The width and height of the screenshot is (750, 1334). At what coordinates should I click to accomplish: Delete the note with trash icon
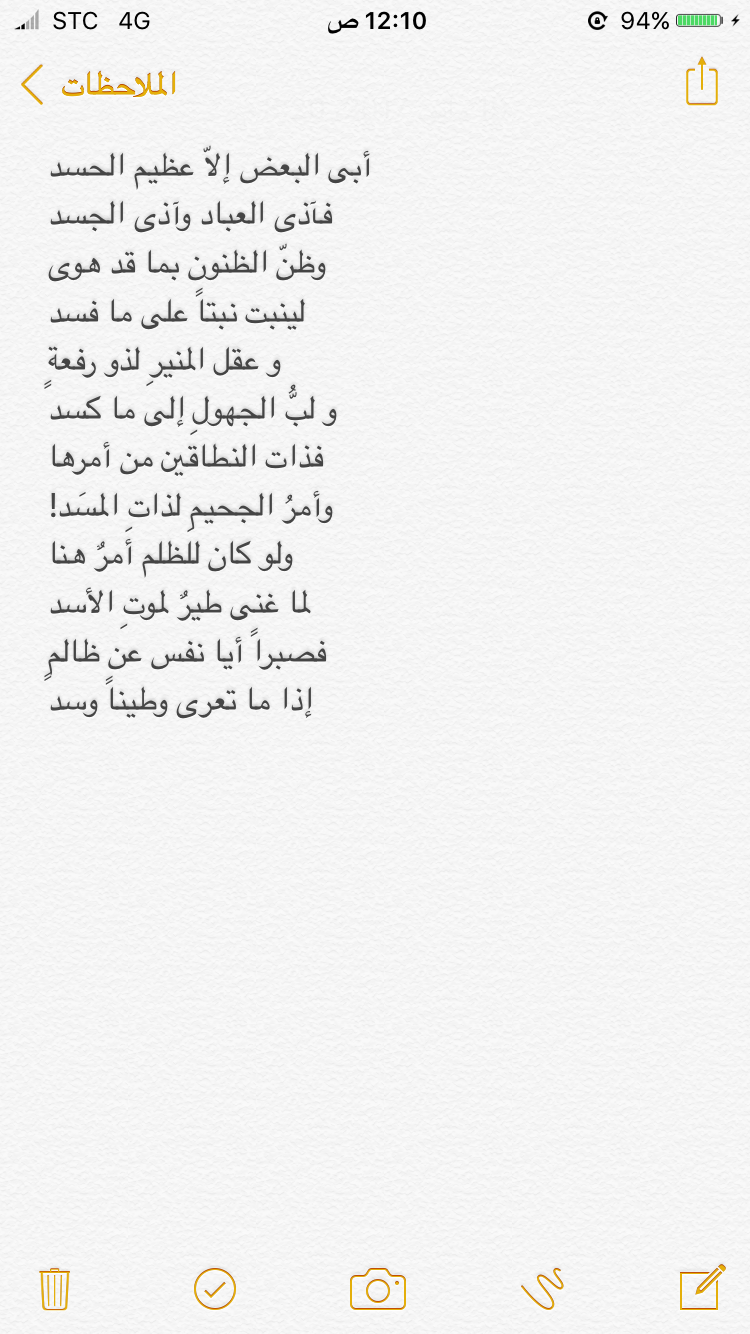(x=54, y=1289)
